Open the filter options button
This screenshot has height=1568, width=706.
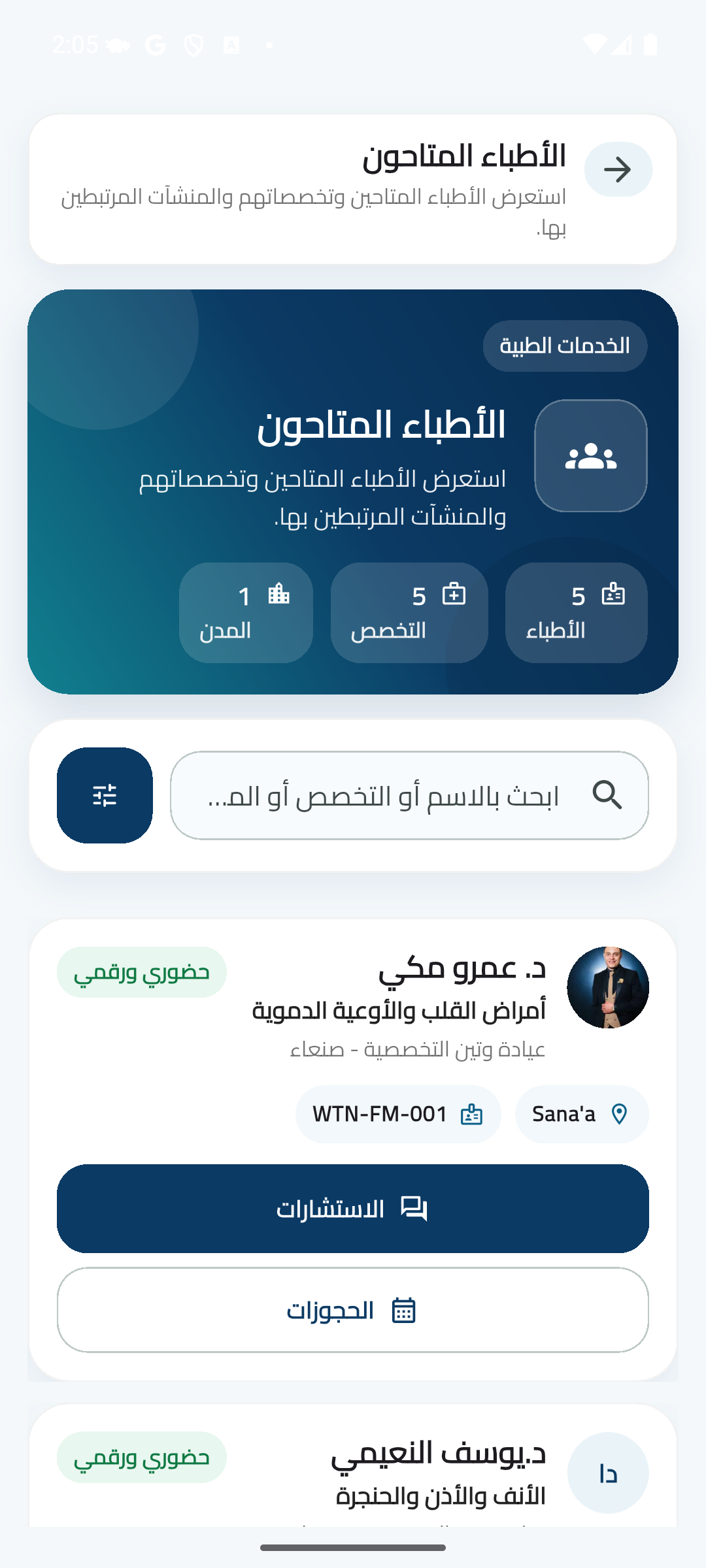tap(105, 795)
